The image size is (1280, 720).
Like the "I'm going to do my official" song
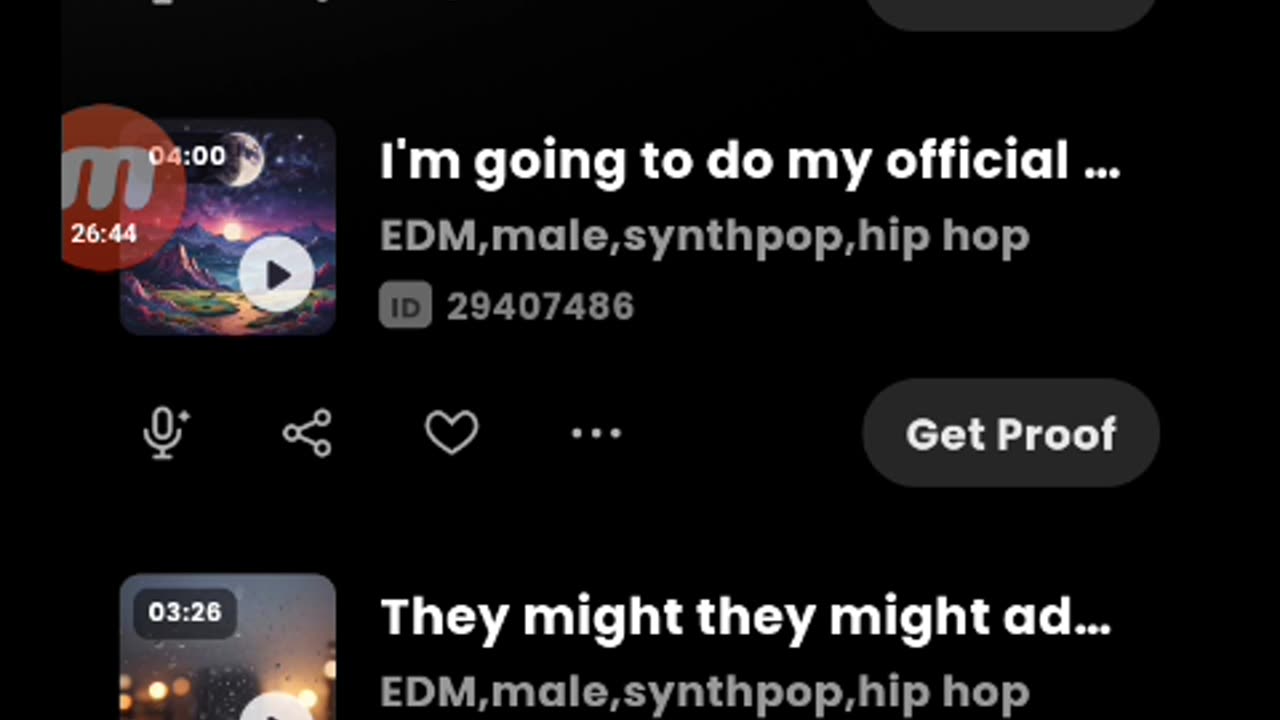point(451,433)
